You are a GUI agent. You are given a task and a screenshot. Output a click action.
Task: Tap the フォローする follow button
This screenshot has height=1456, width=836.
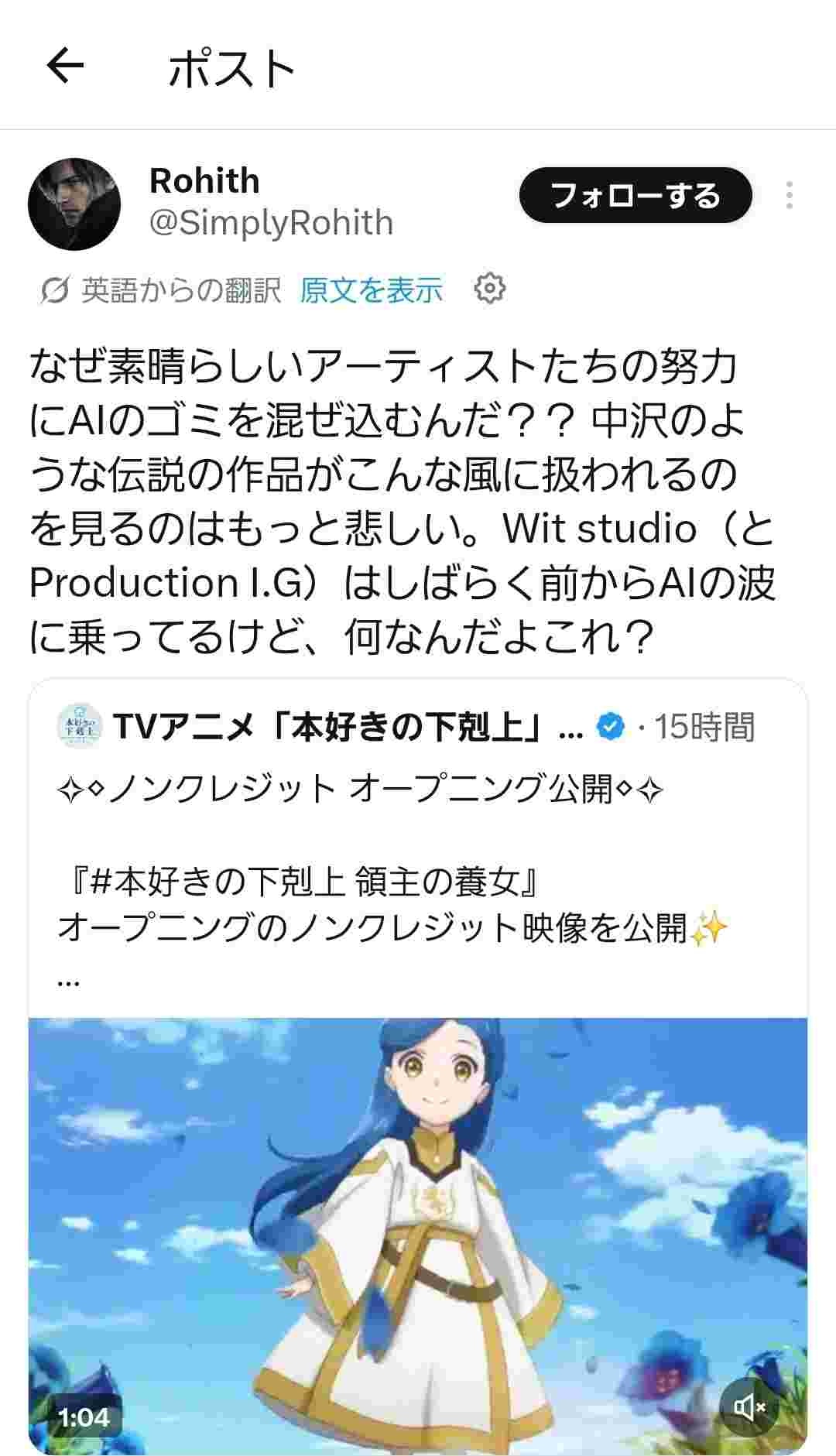coord(635,195)
